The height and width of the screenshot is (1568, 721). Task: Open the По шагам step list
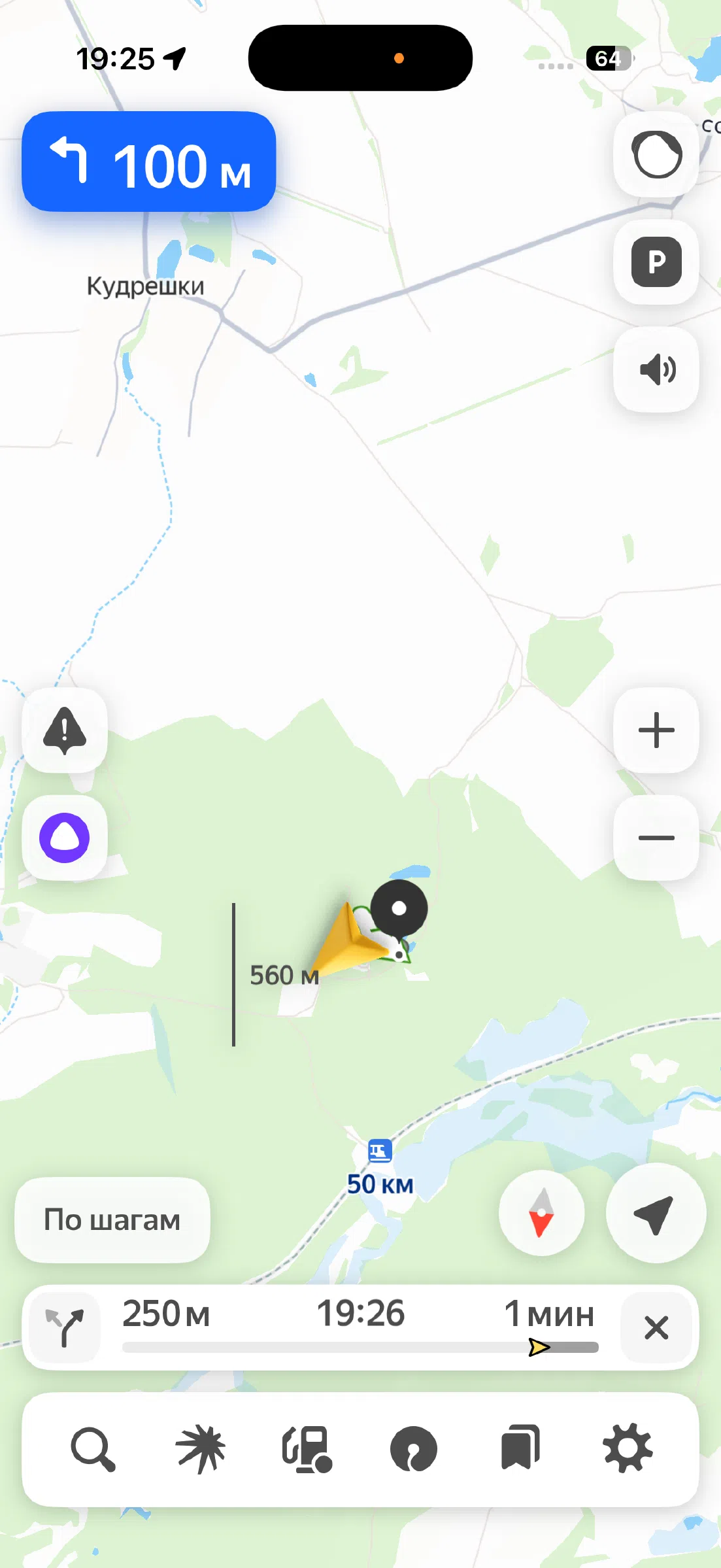112,1219
